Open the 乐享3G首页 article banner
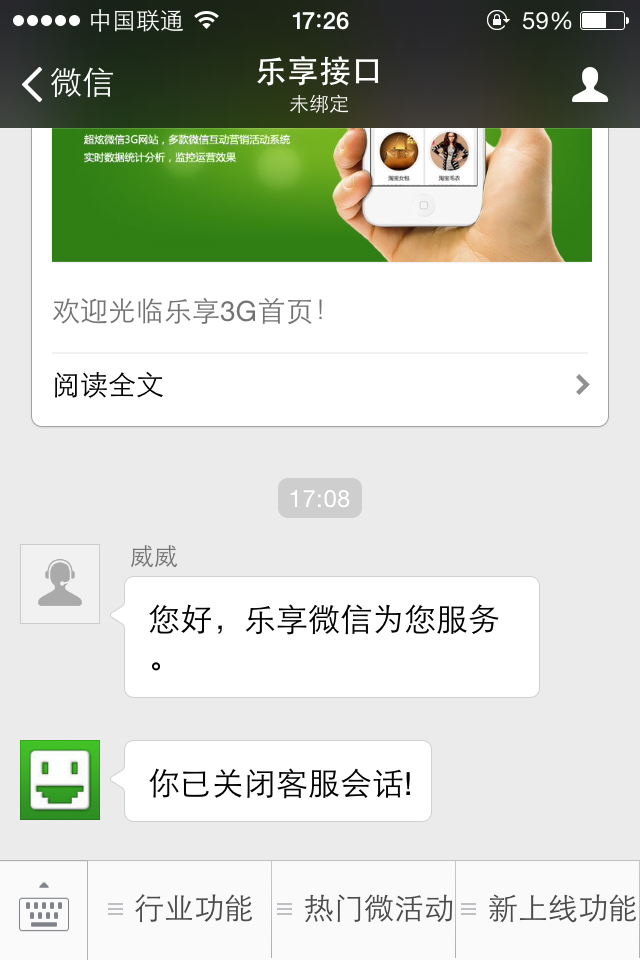Screen dimensions: 640x960 321,195
